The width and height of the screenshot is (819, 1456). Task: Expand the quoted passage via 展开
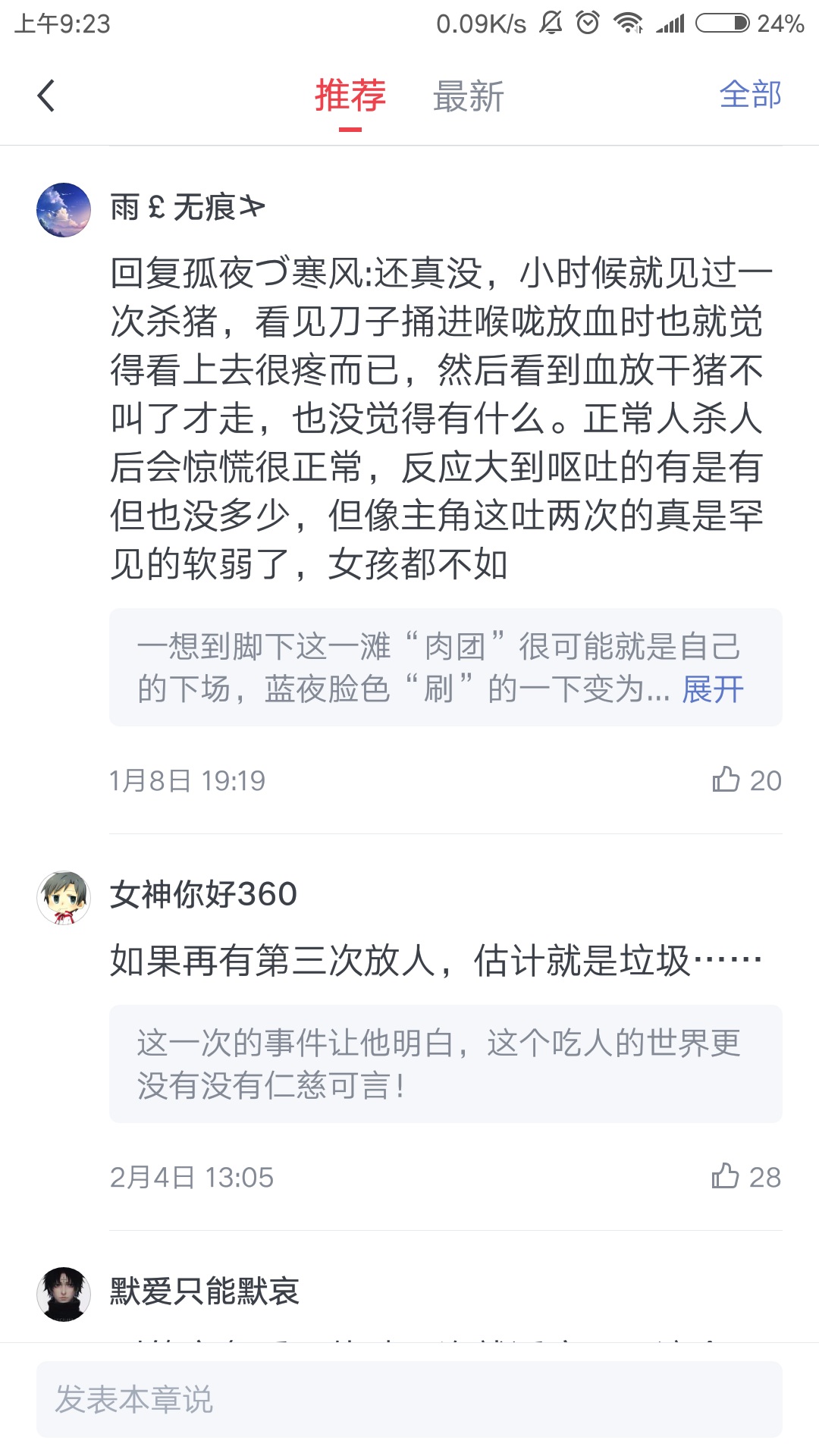(712, 690)
